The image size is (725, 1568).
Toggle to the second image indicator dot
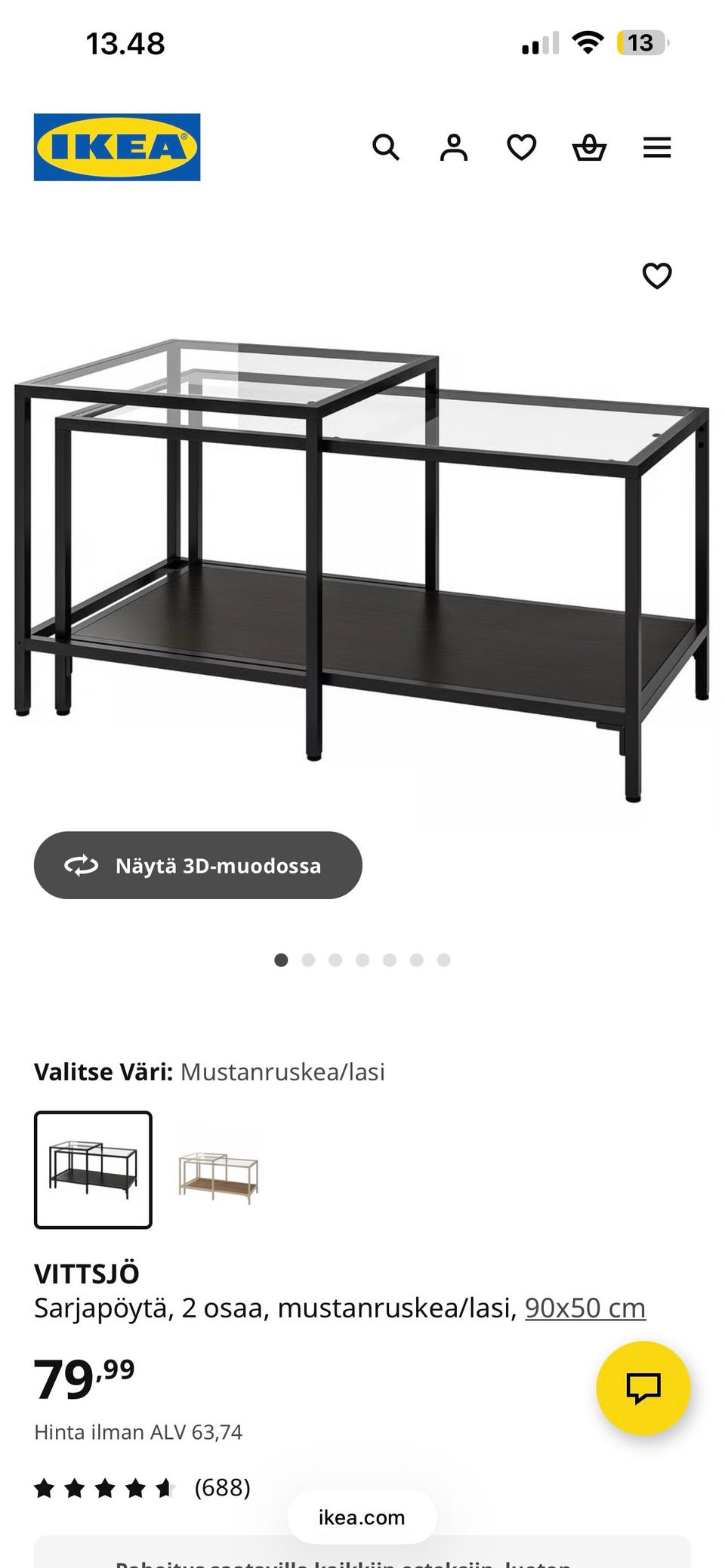tap(310, 960)
